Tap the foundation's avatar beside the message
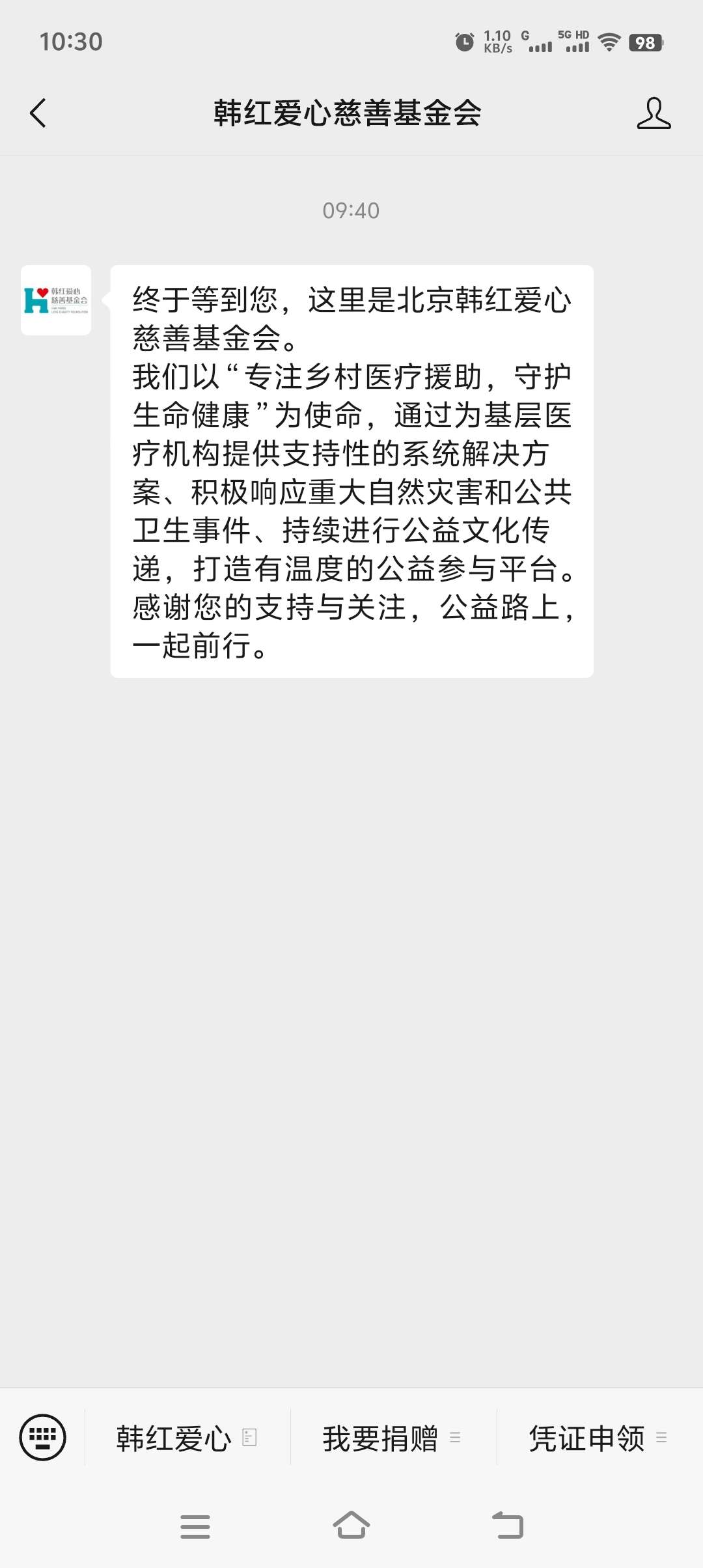Viewport: 703px width, 1568px height. click(x=56, y=300)
